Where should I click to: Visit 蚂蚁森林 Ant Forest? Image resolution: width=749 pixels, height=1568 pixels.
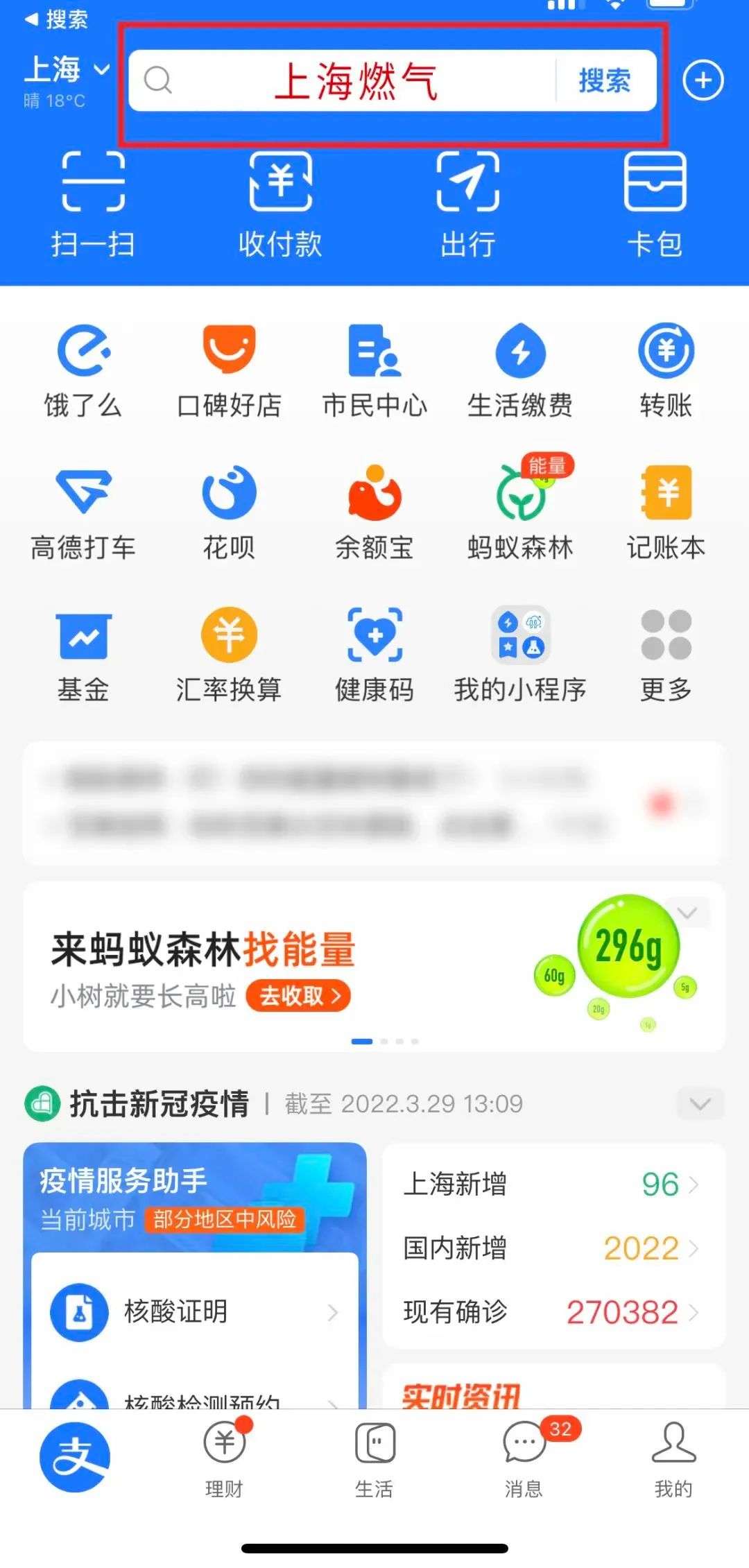pos(520,510)
